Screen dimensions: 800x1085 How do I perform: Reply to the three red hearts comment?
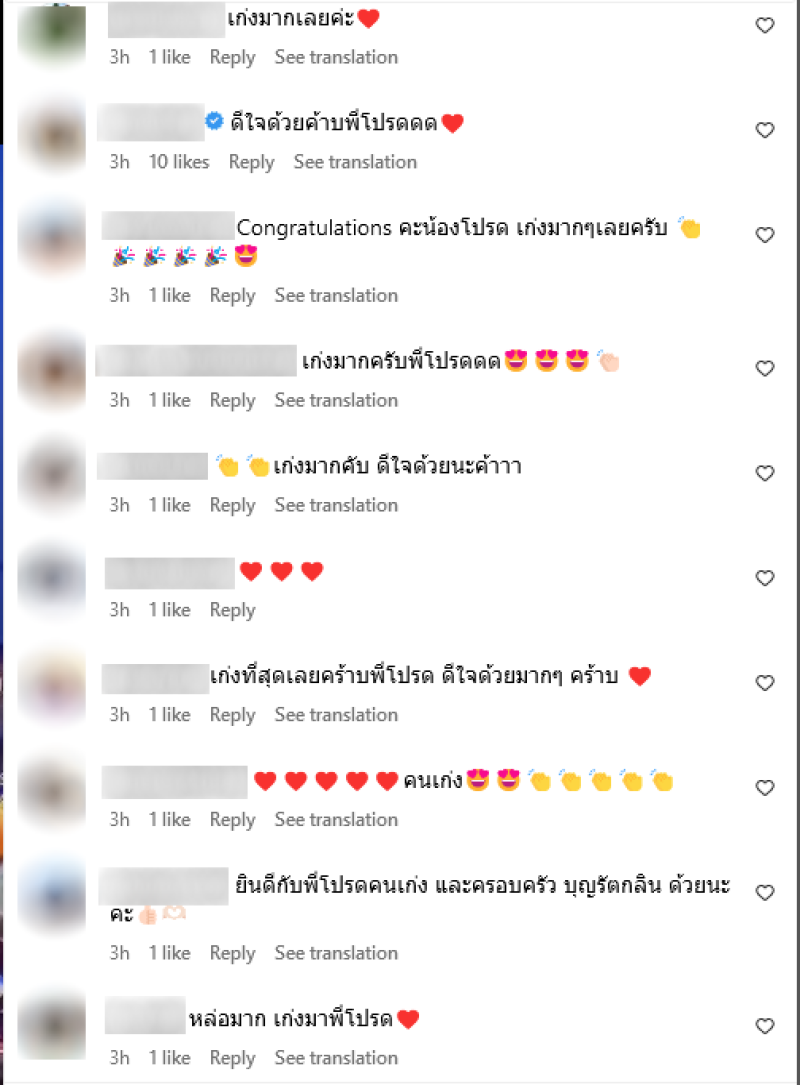[232, 610]
